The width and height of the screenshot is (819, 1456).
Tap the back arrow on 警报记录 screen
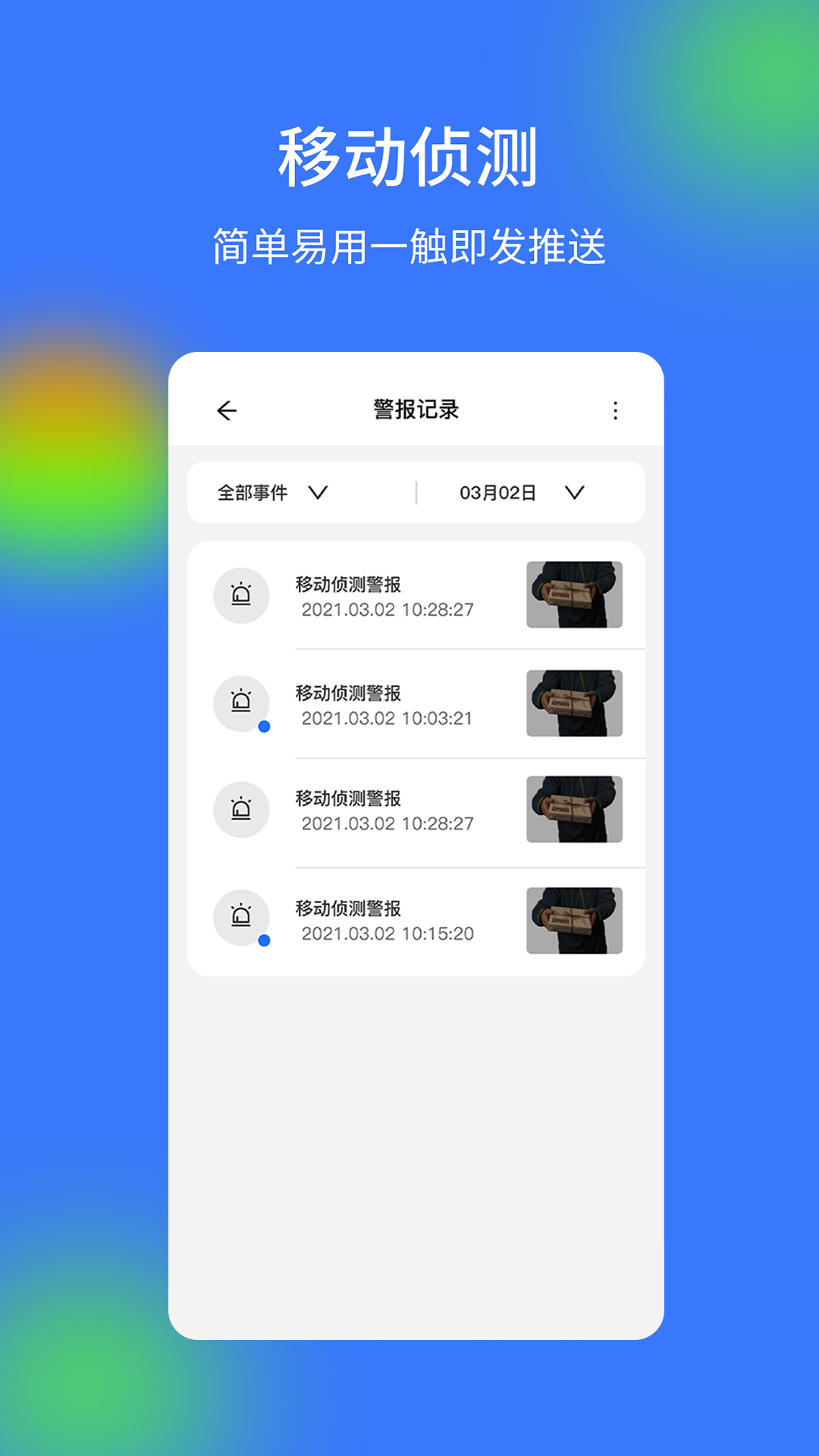pyautogui.click(x=226, y=409)
